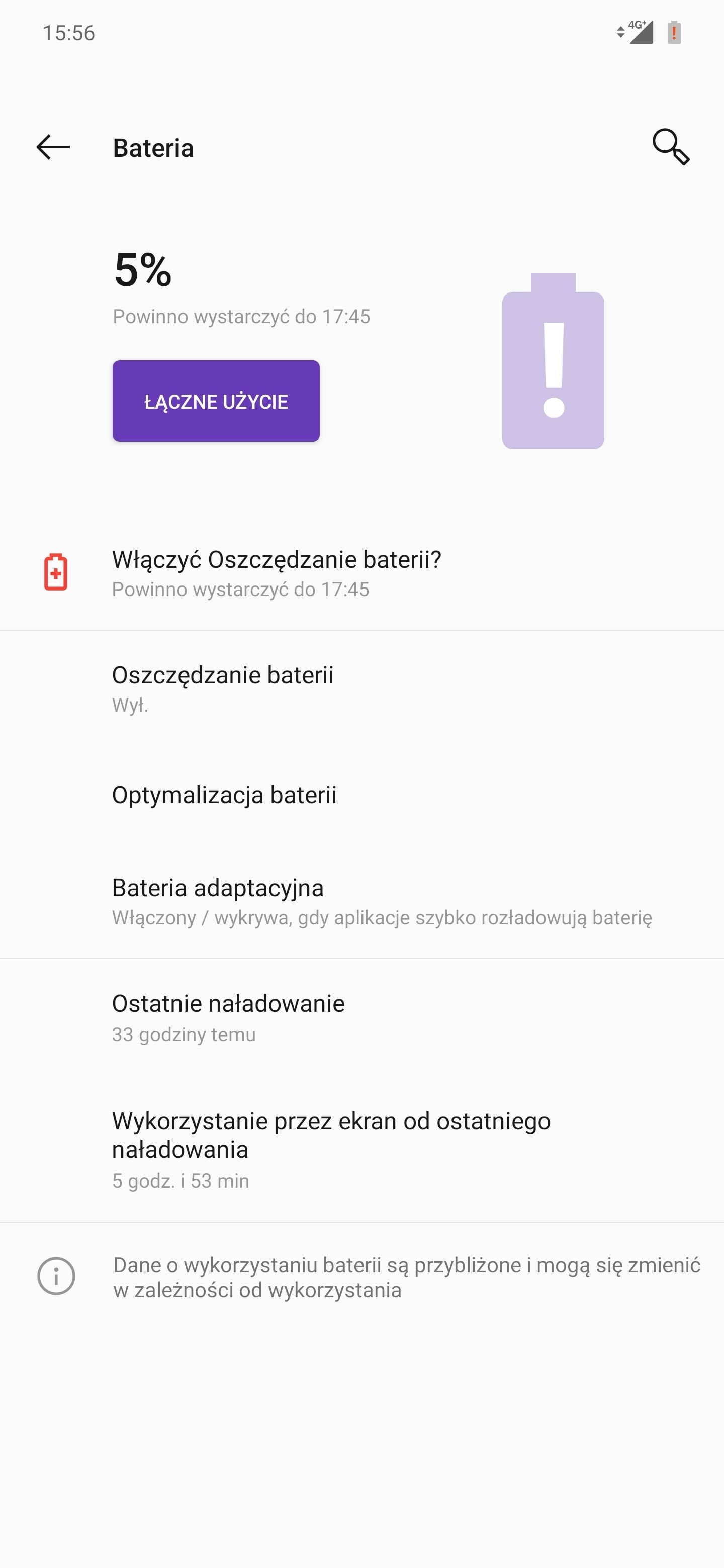724x1568 pixels.
Task: Open the settings search magnifier
Action: 670,147
